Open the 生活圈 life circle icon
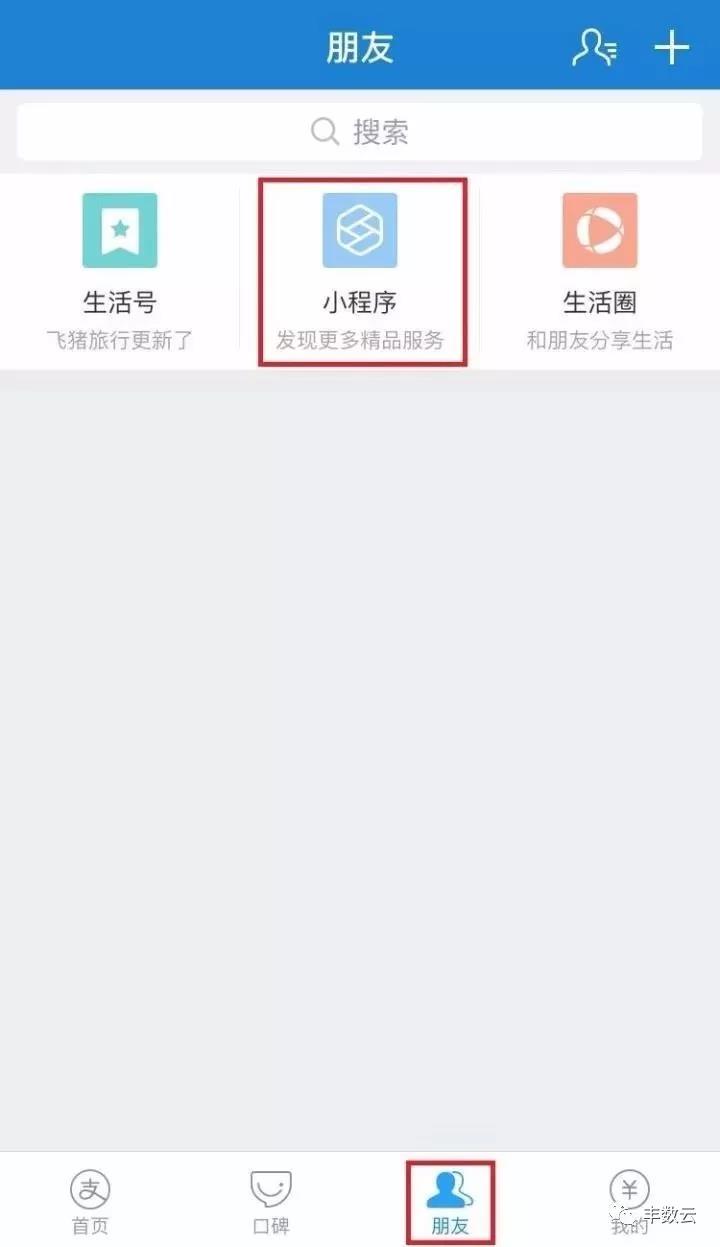Viewport: 720px width, 1247px height. click(600, 231)
